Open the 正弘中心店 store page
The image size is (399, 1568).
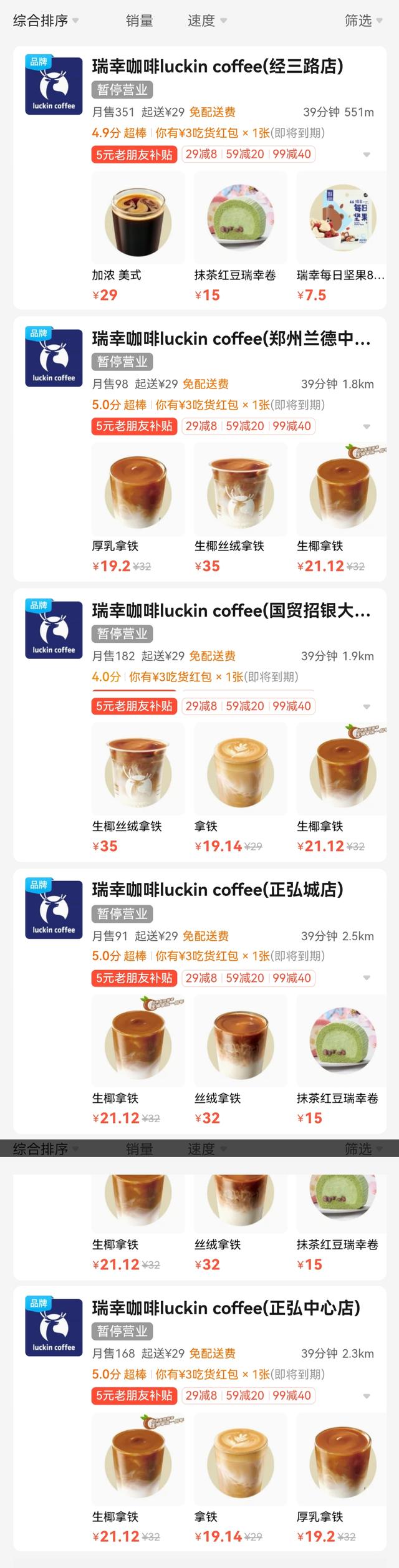point(226,1308)
